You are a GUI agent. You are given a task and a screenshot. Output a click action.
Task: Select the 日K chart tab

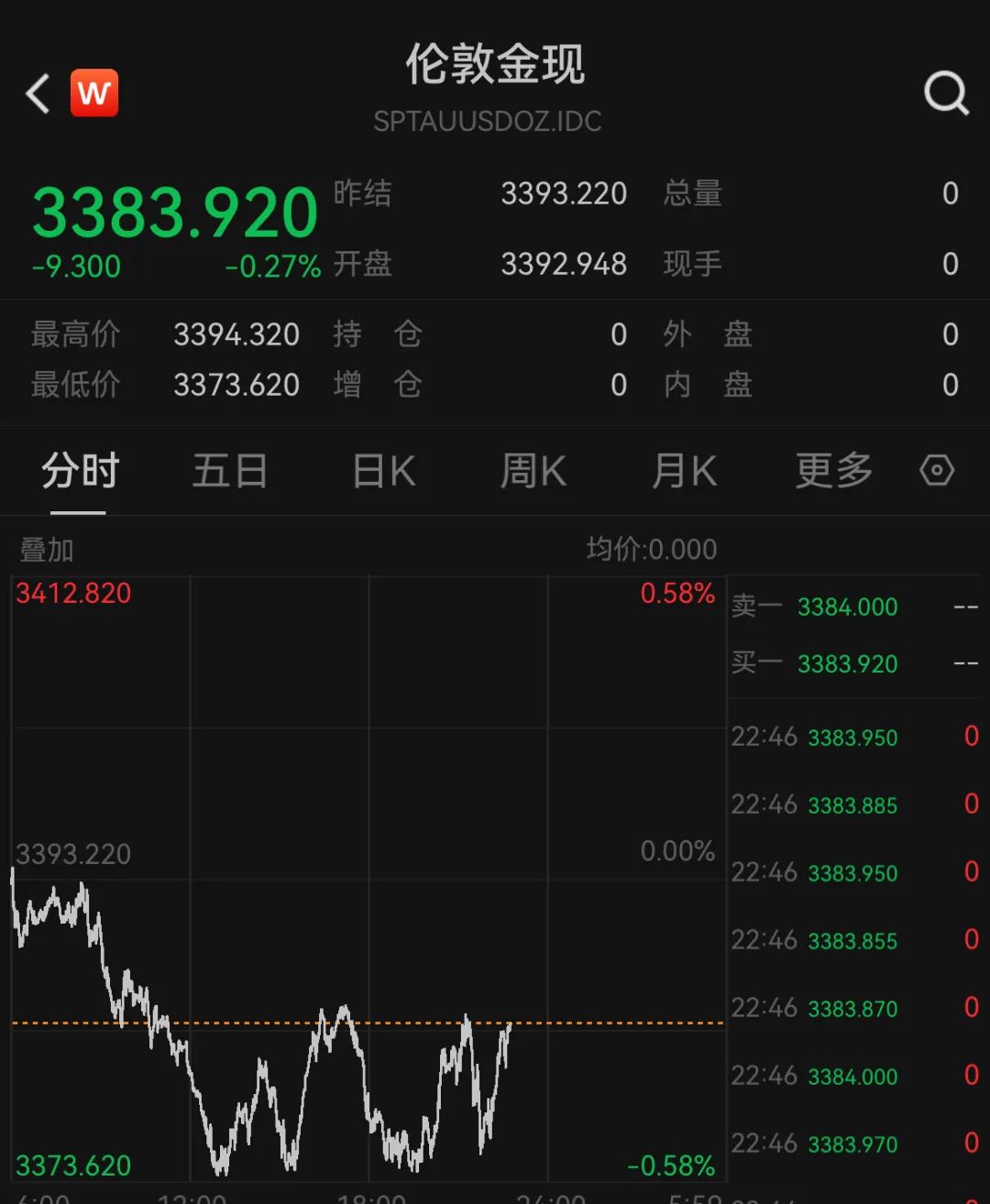(x=384, y=472)
